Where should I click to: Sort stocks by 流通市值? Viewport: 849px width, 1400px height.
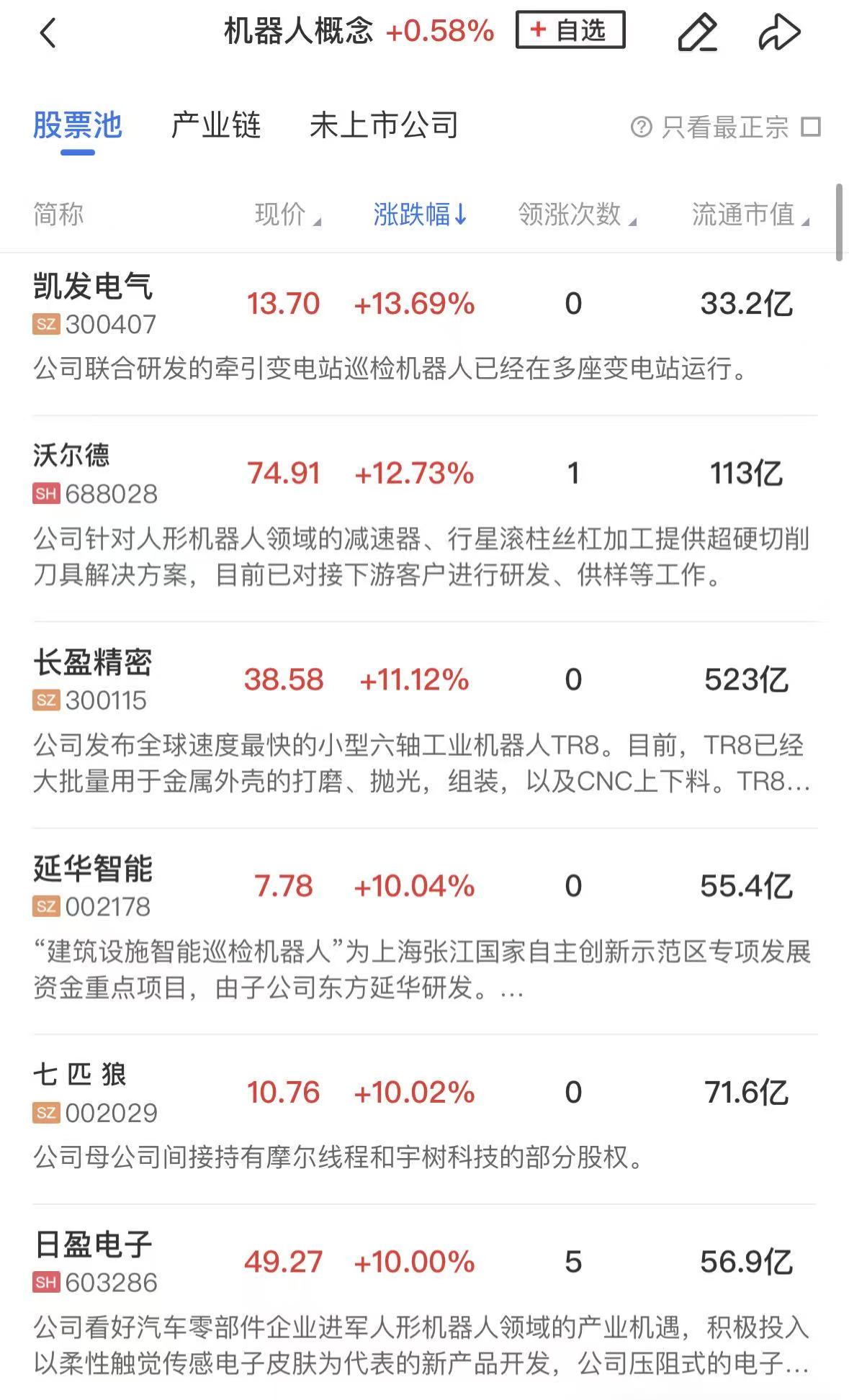tap(750, 214)
